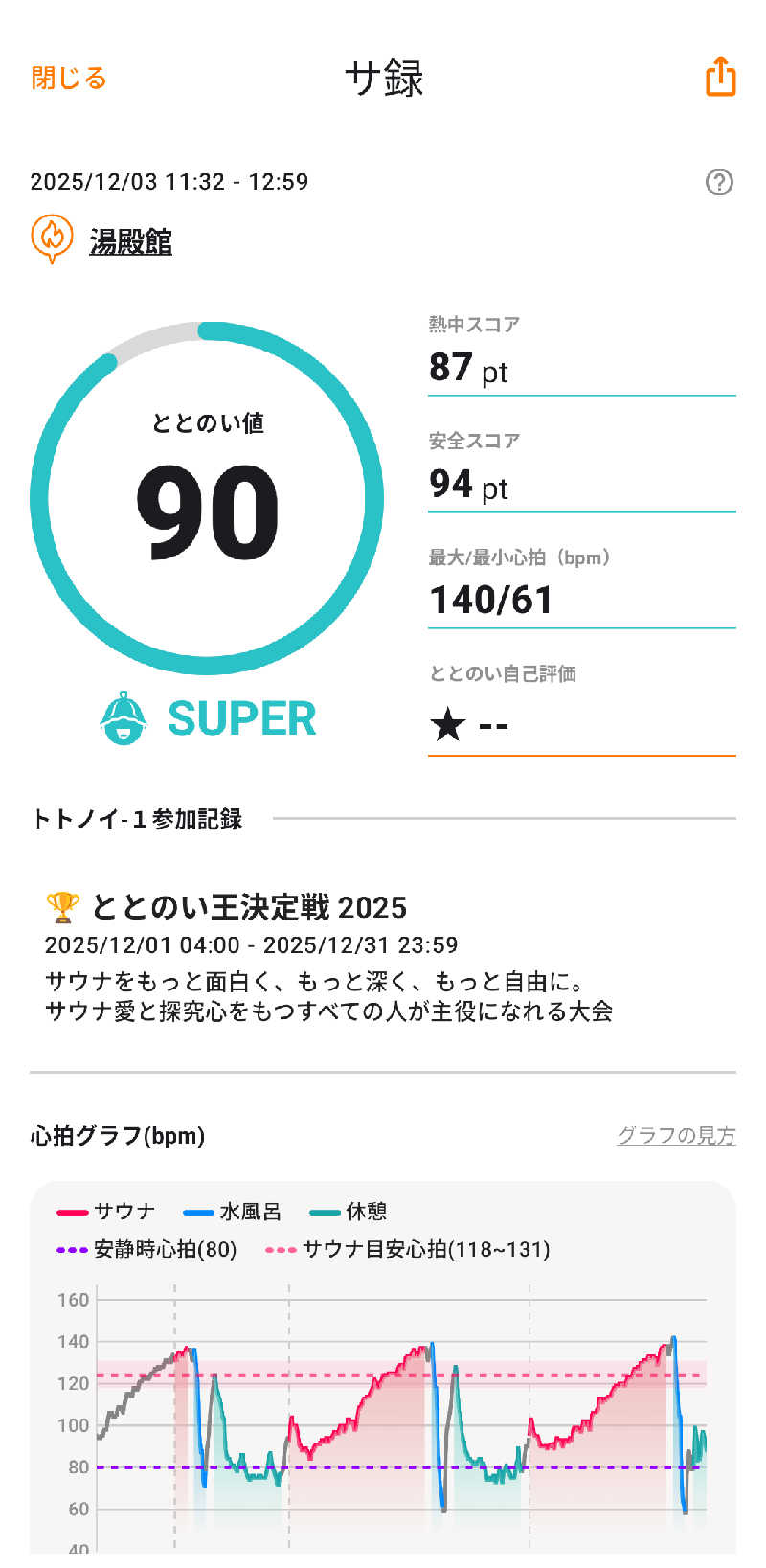Open the 湯殿館 facility link
The height and width of the screenshot is (1568, 766).
pyautogui.click(x=130, y=241)
